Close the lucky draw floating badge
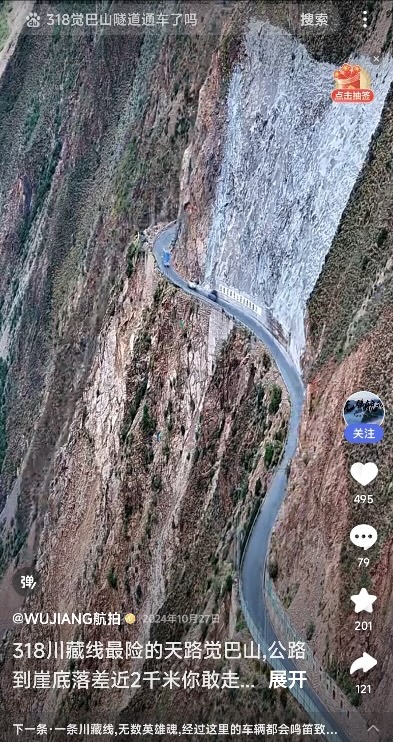This screenshot has height=742, width=393. click(x=376, y=59)
